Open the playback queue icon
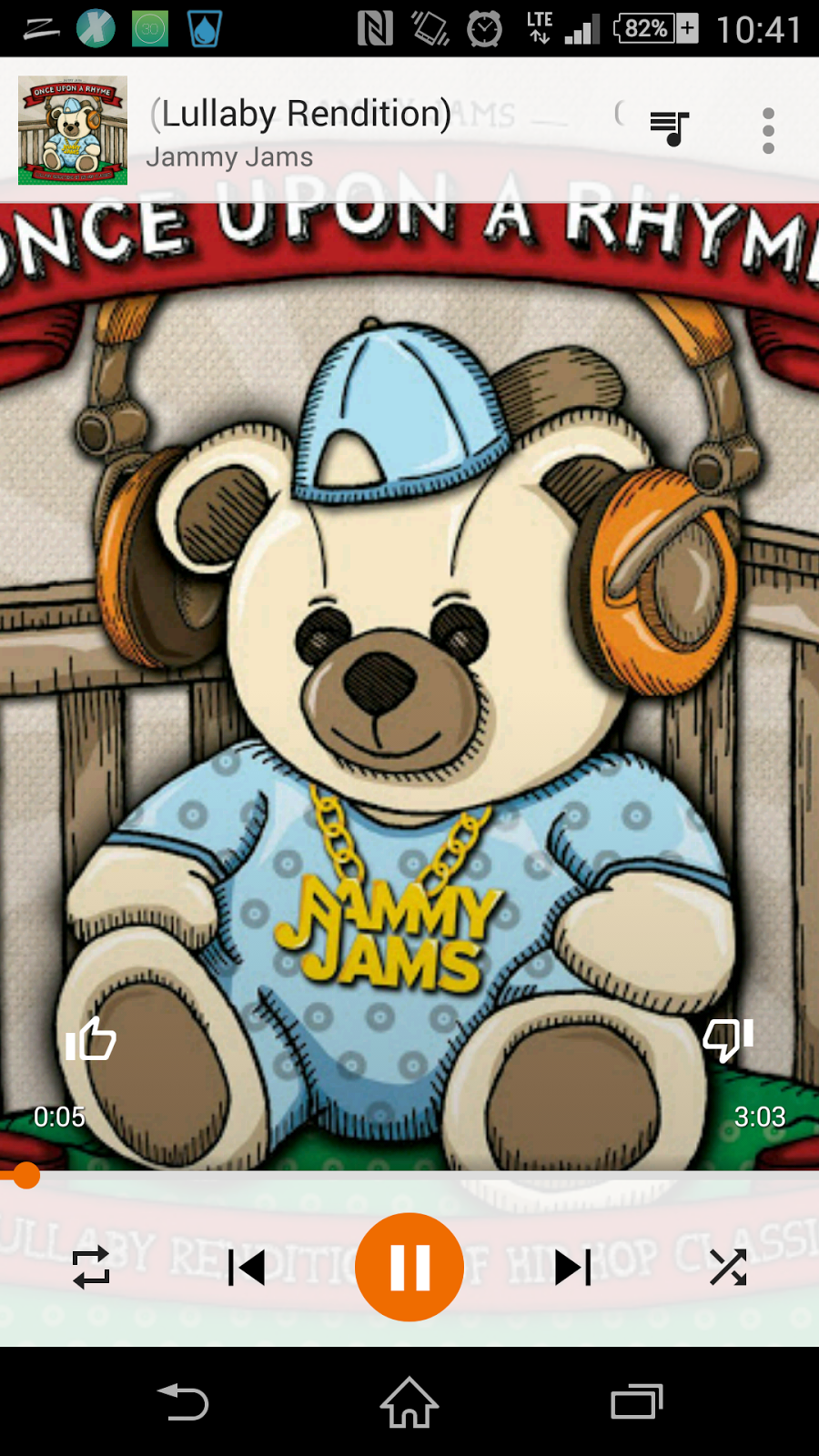The width and height of the screenshot is (819, 1456). pyautogui.click(x=670, y=129)
